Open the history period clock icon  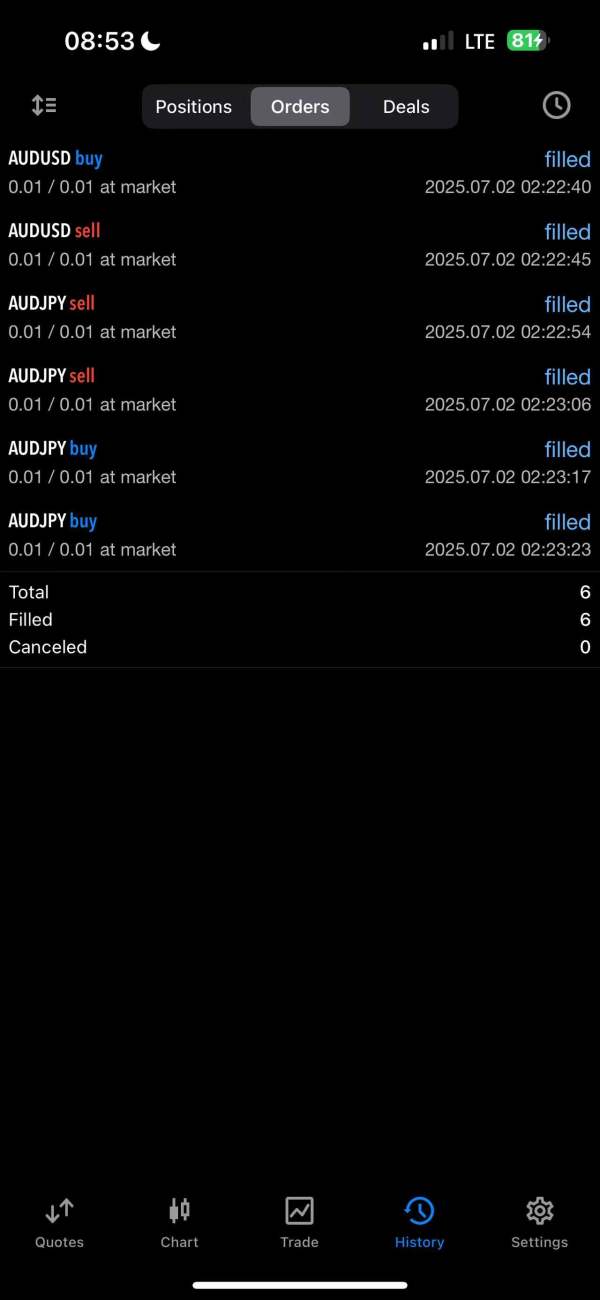point(556,105)
